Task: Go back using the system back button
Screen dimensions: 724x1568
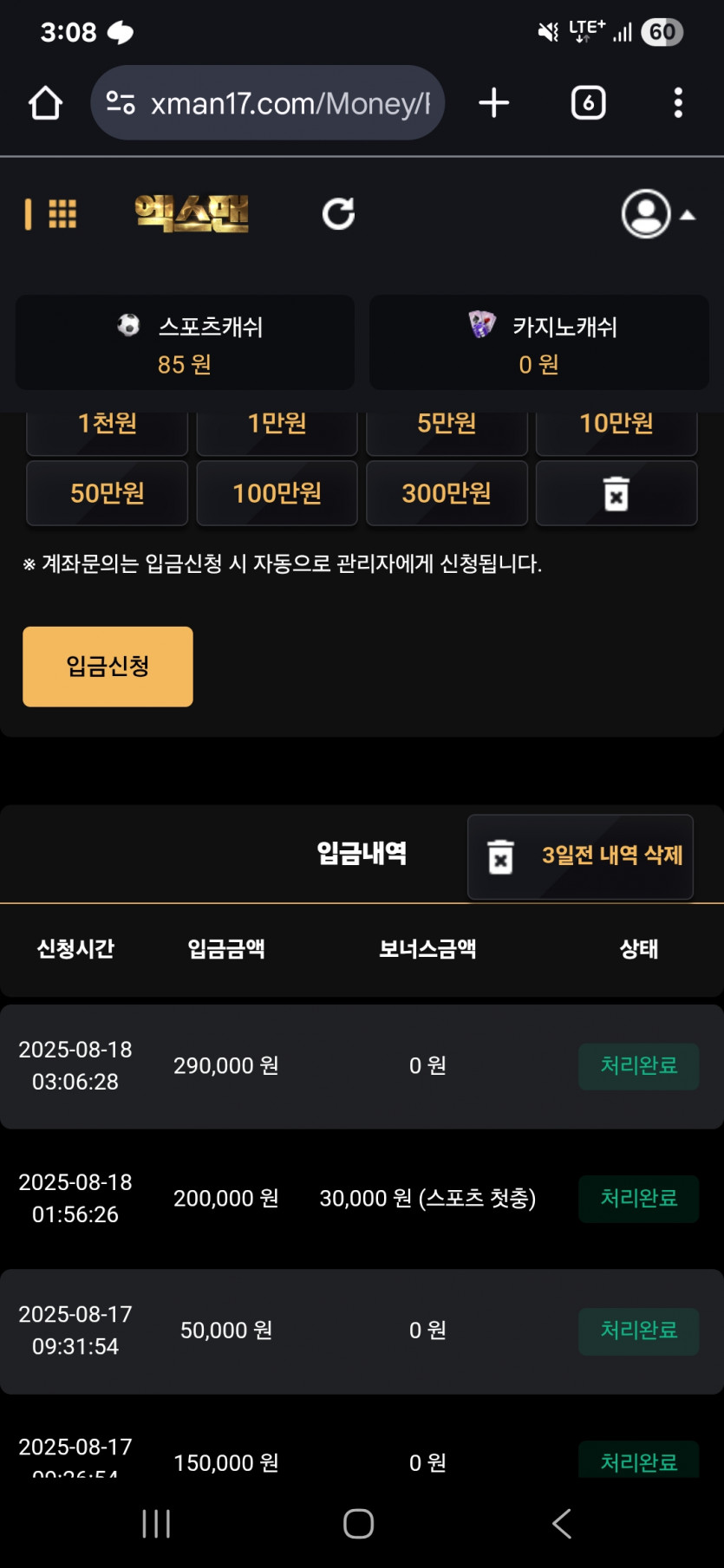Action: click(x=562, y=1523)
